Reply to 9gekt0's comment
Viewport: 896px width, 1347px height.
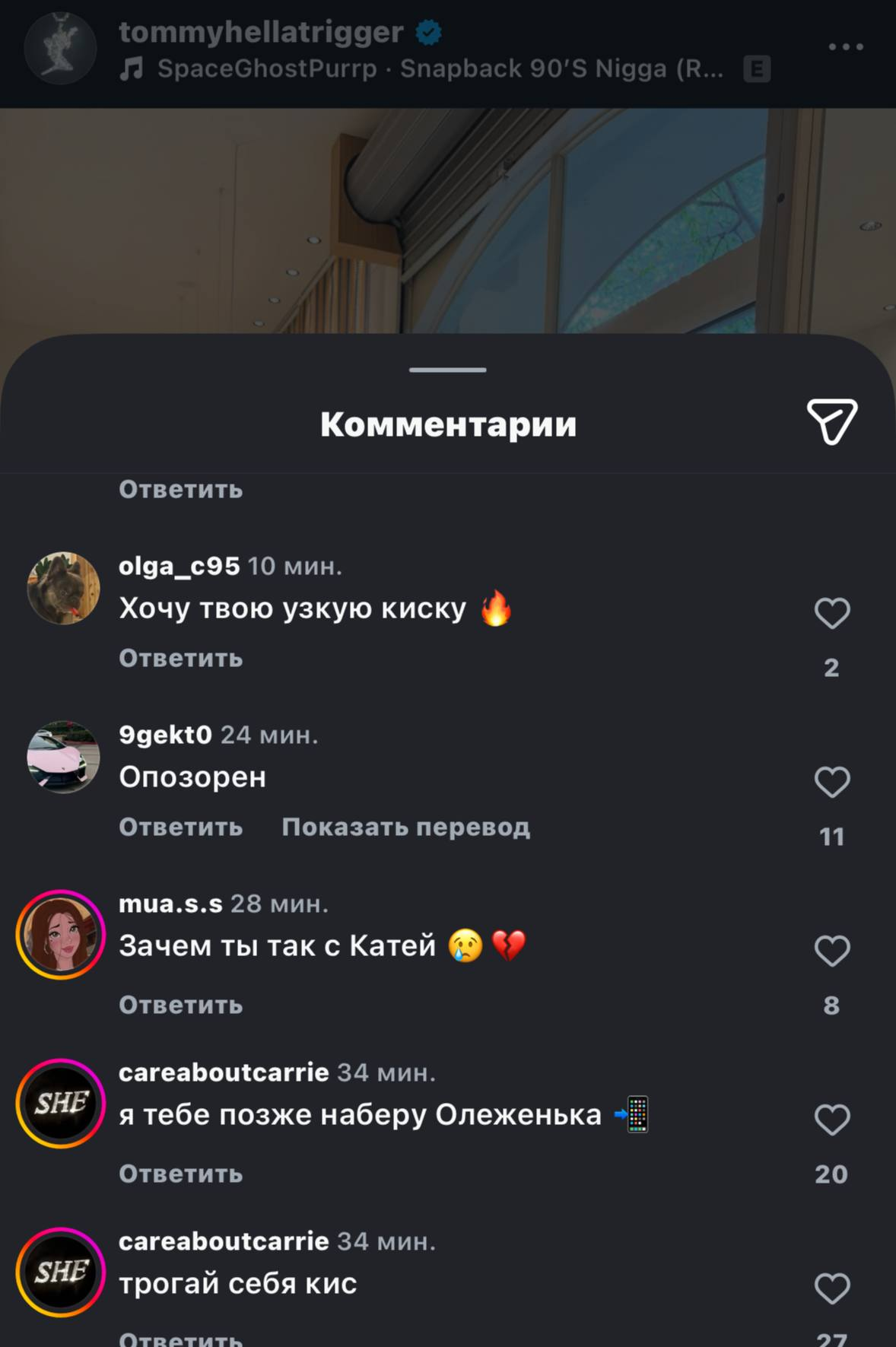(x=181, y=827)
